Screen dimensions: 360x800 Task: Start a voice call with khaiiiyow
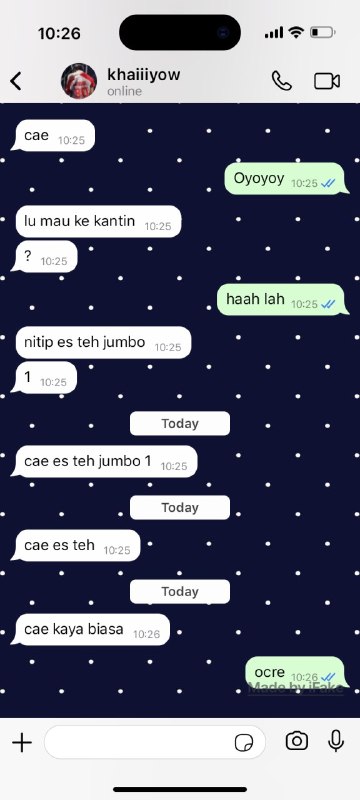(x=281, y=81)
